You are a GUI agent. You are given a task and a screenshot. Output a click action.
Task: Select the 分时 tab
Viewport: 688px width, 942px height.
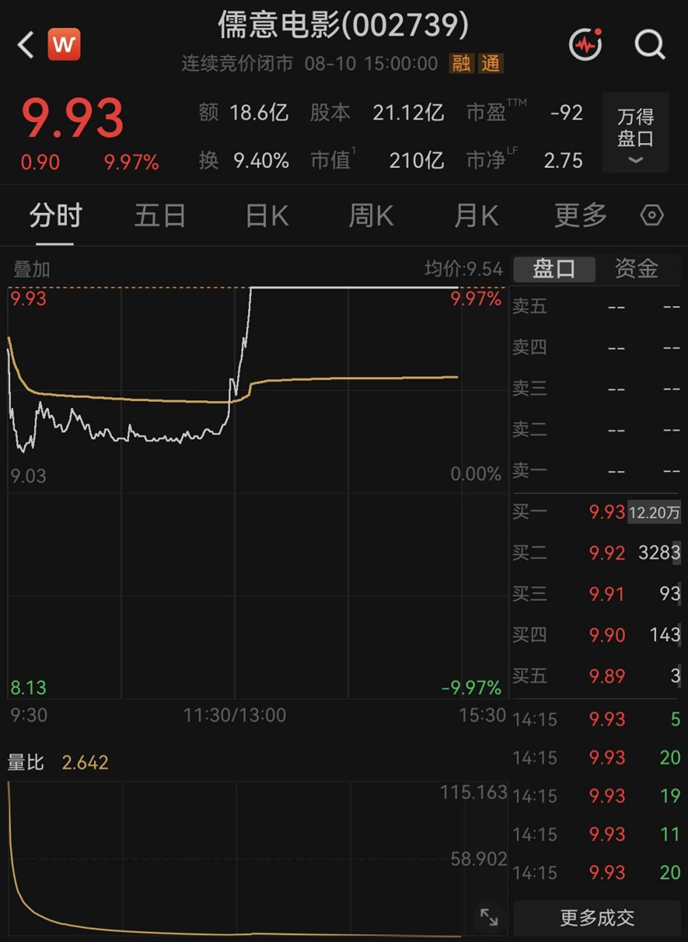pyautogui.click(x=55, y=215)
